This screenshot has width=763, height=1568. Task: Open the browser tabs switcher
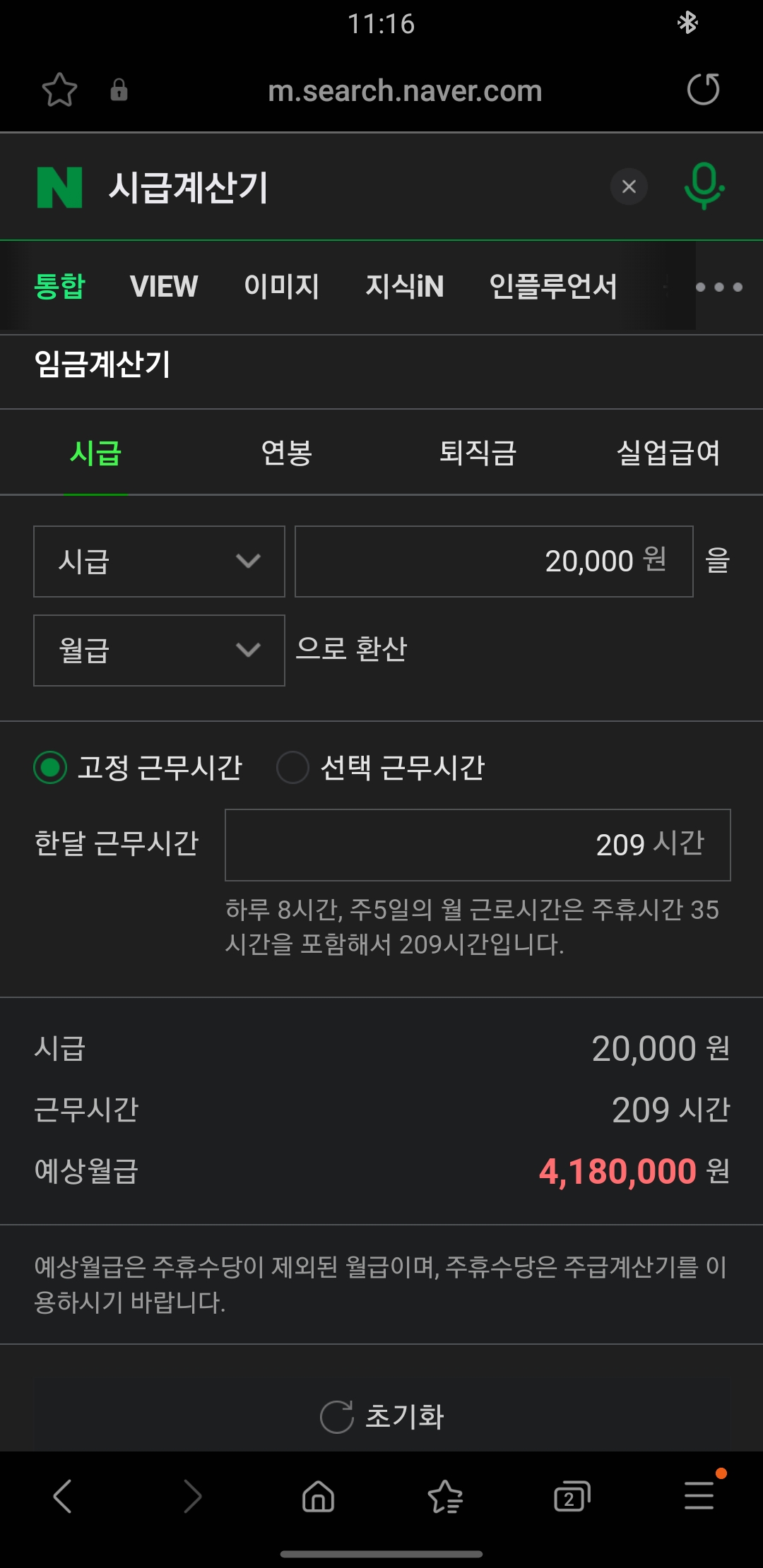point(572,1496)
